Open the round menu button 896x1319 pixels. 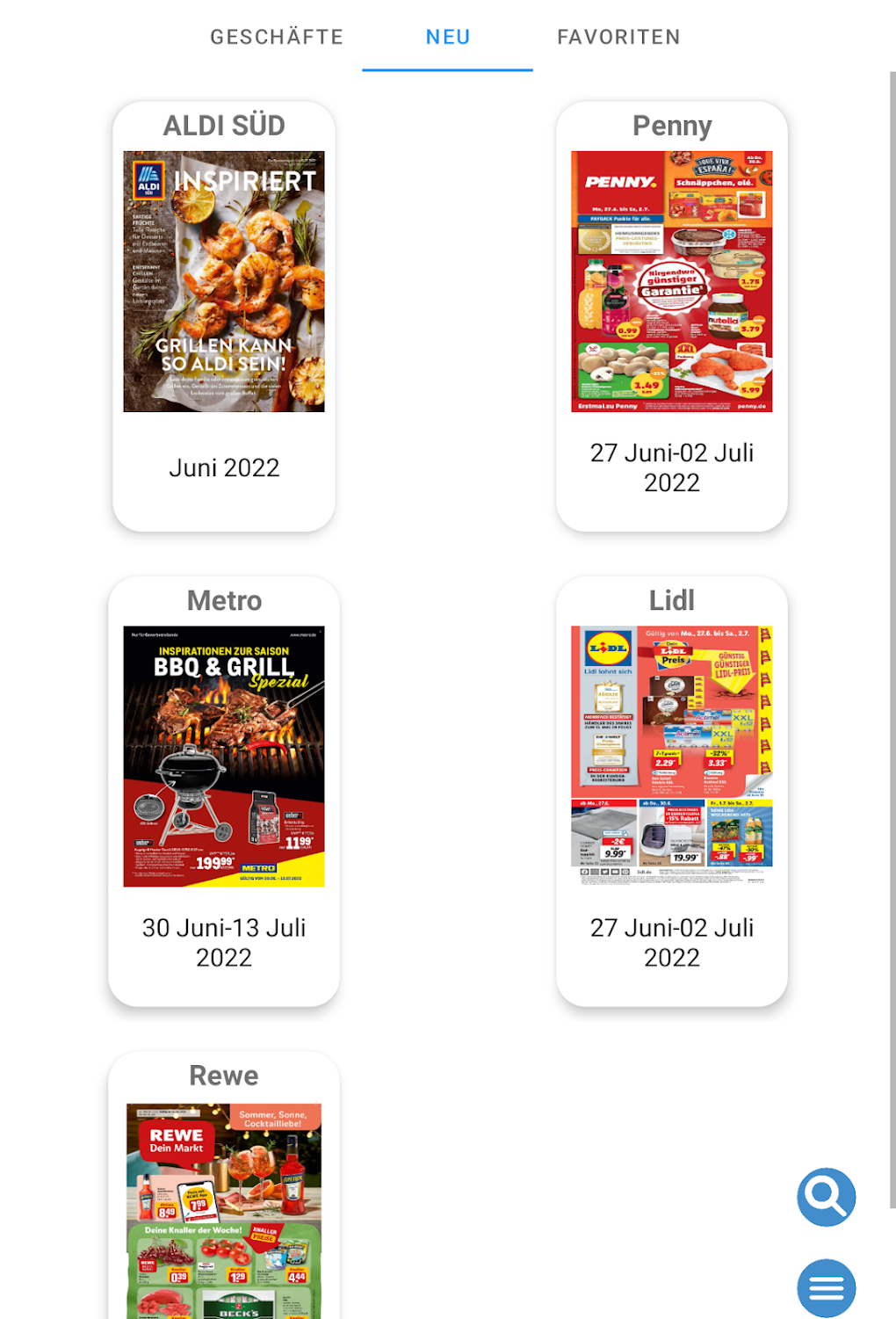click(827, 1288)
